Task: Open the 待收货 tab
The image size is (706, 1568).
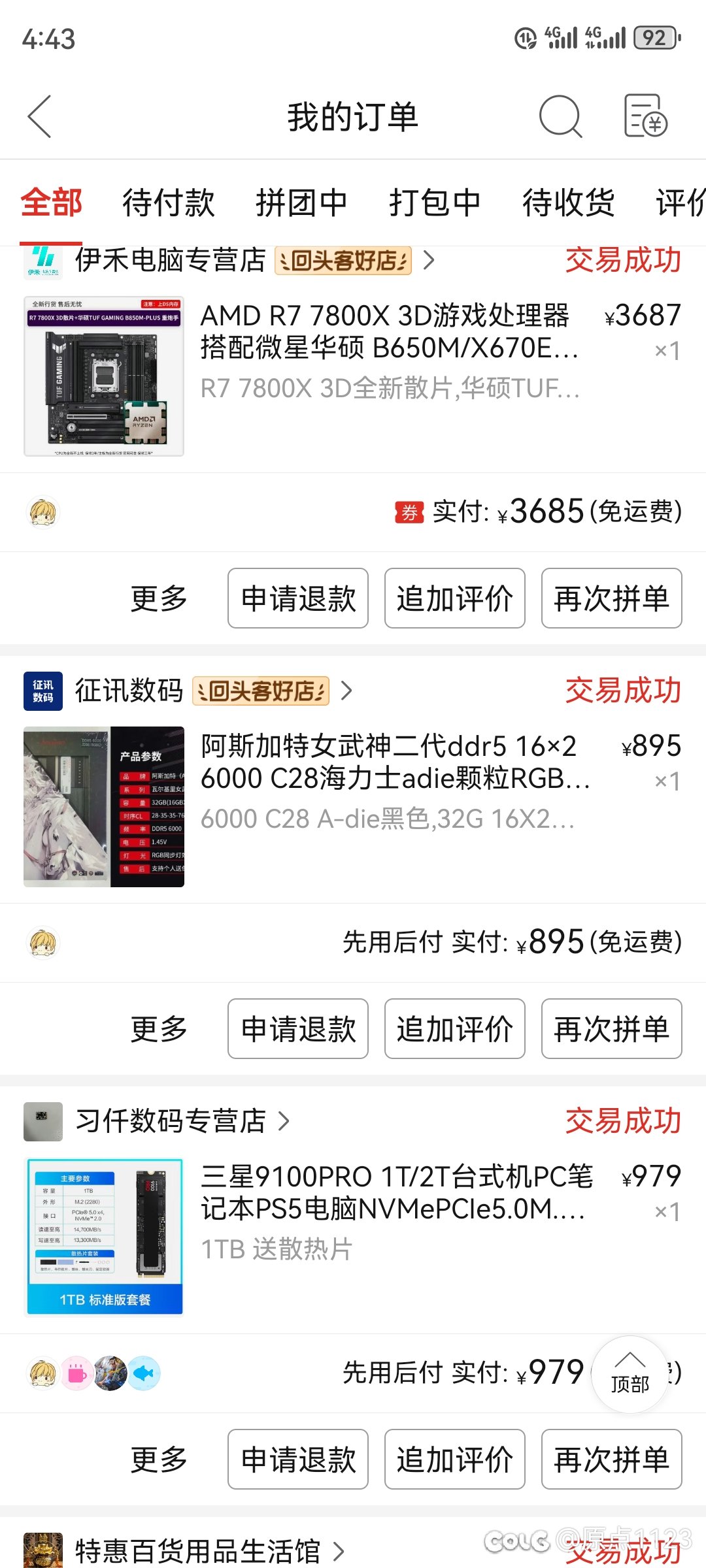Action: tap(568, 203)
